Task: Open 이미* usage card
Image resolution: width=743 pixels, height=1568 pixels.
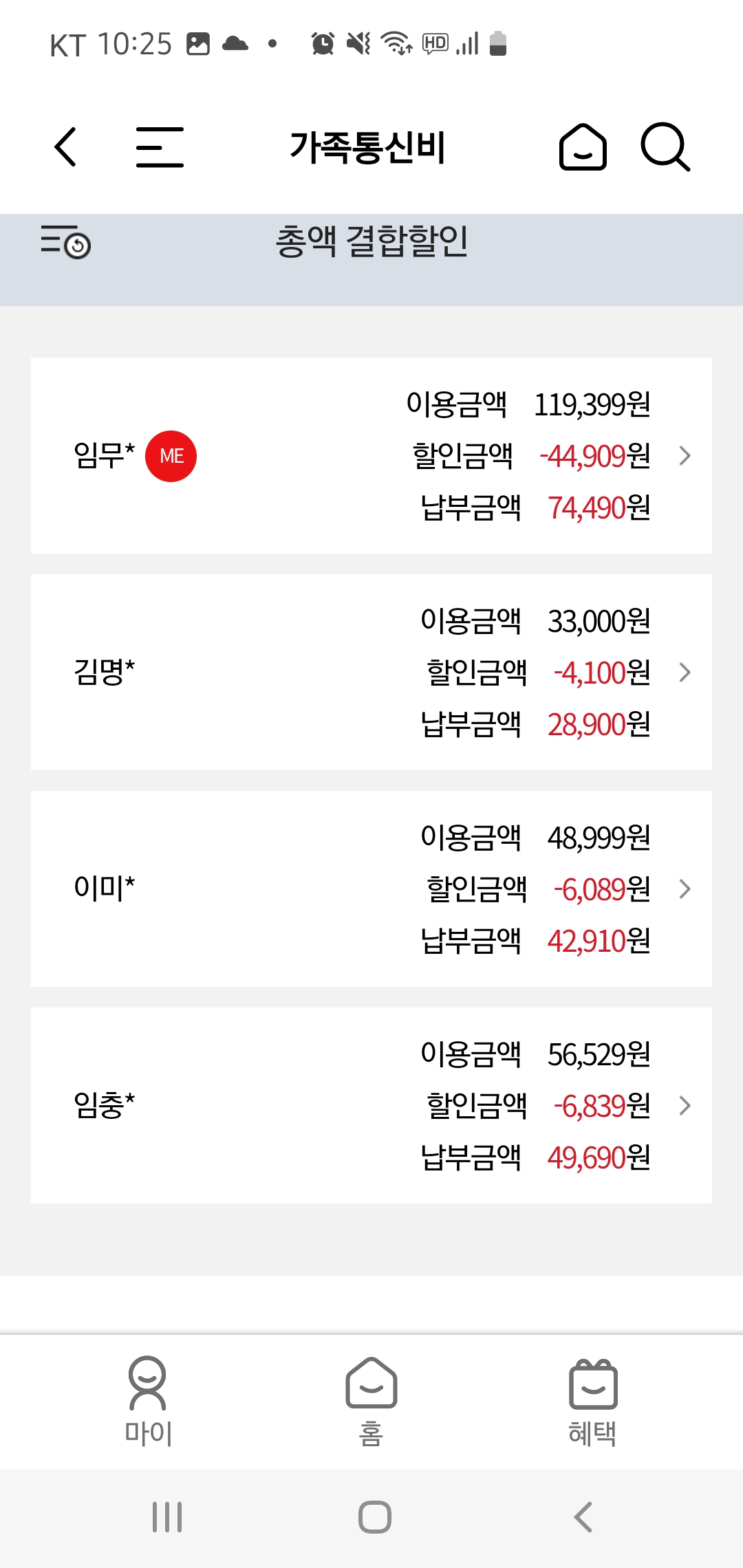Action: (x=371, y=889)
